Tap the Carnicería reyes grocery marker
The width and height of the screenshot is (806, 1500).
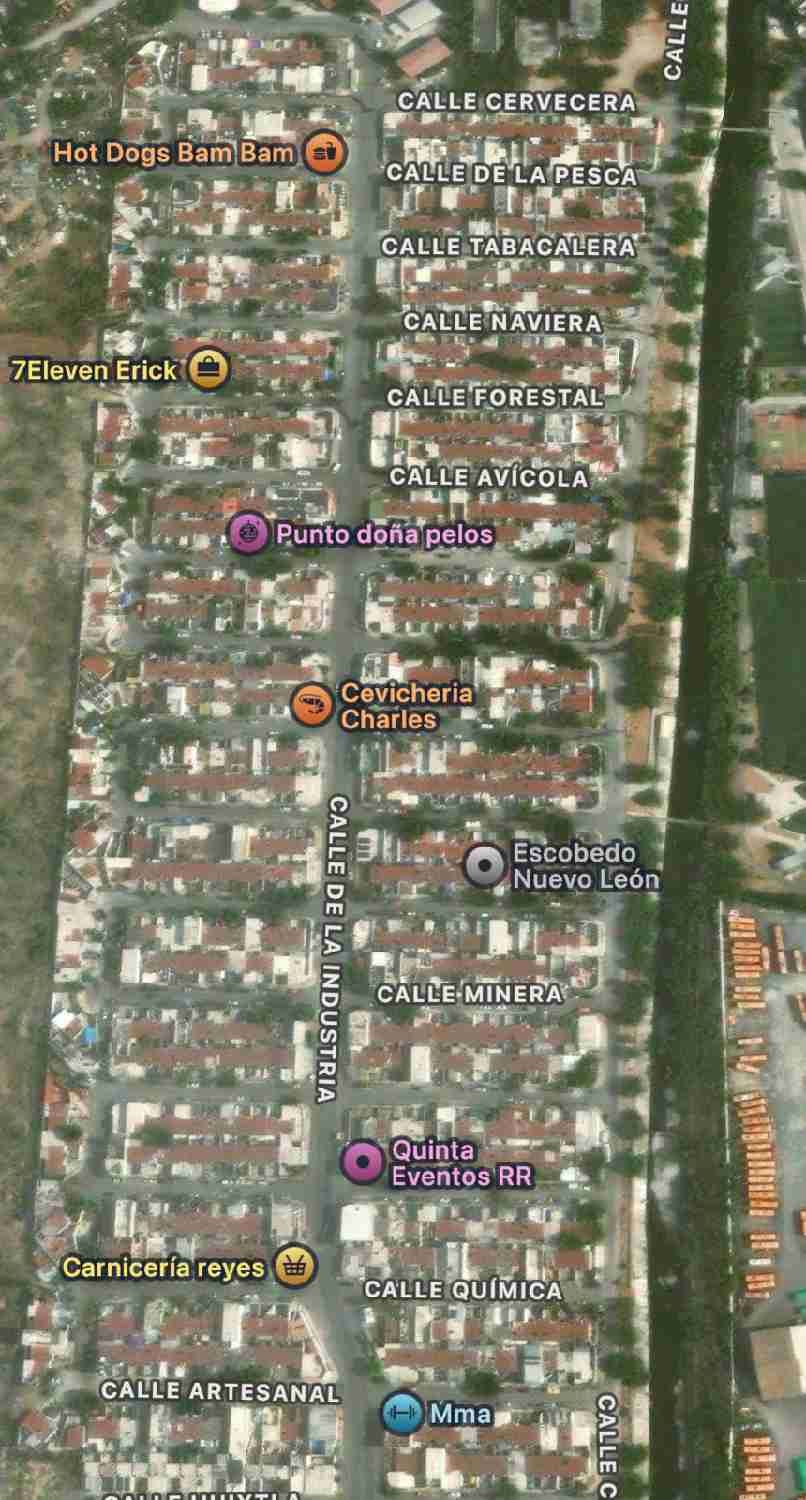(295, 1268)
